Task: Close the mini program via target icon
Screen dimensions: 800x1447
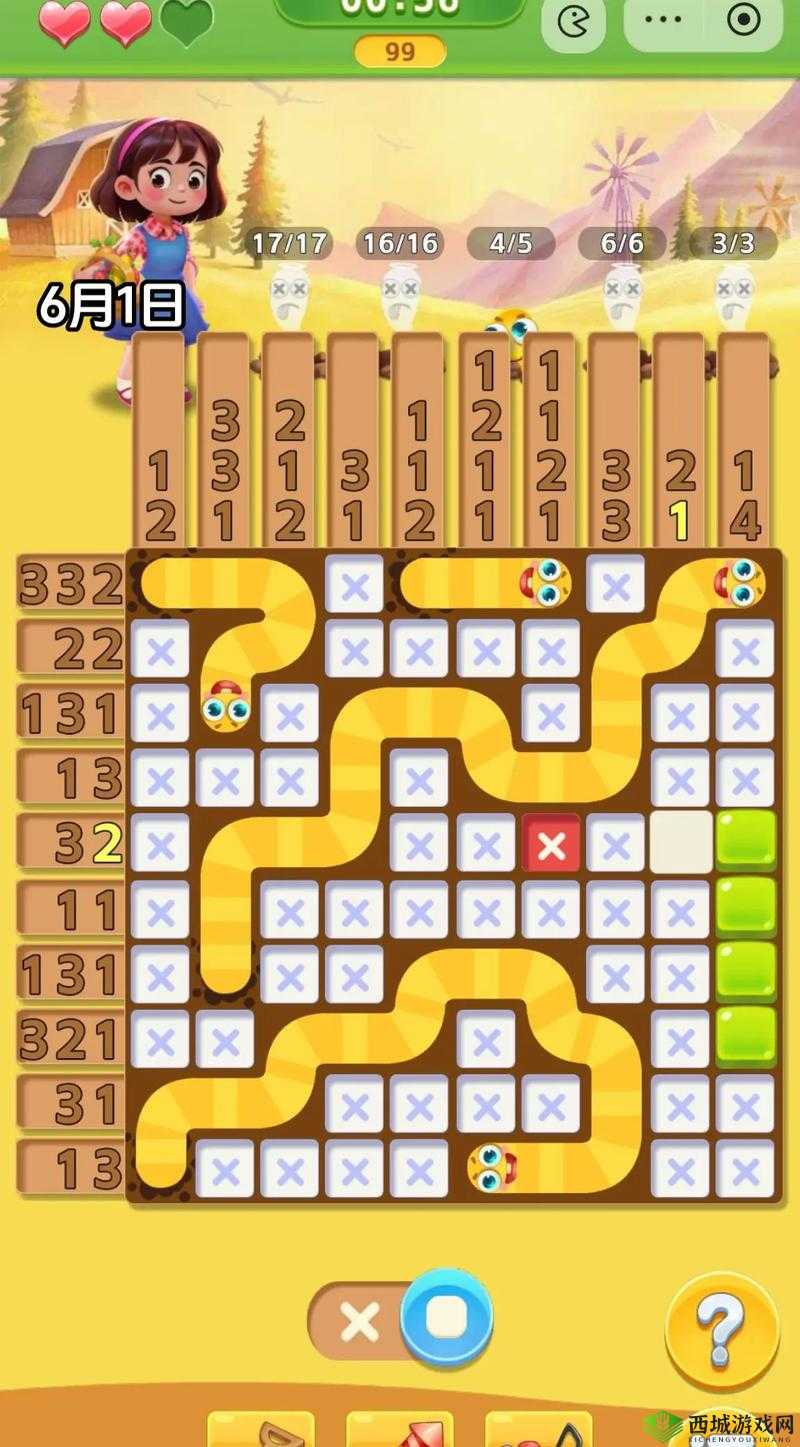Action: [742, 20]
